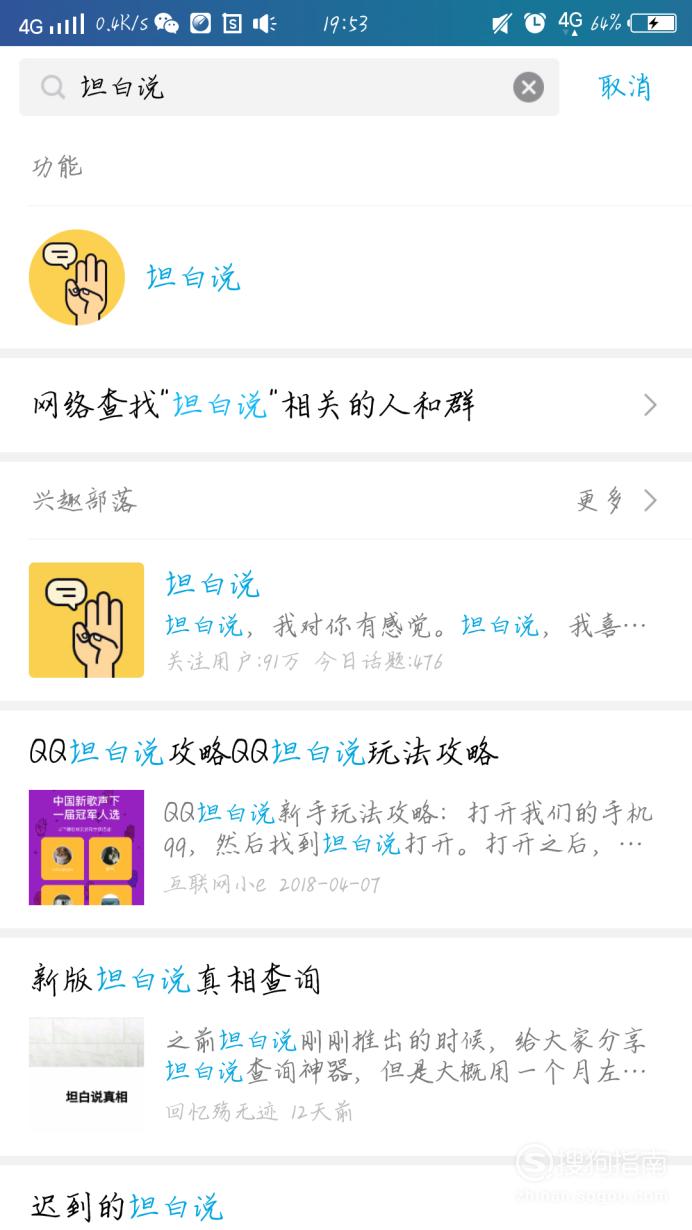Open the article QQ坦白说攻略QQ坦白说玩法攻略
This screenshot has height=1230, width=692.
(346, 820)
